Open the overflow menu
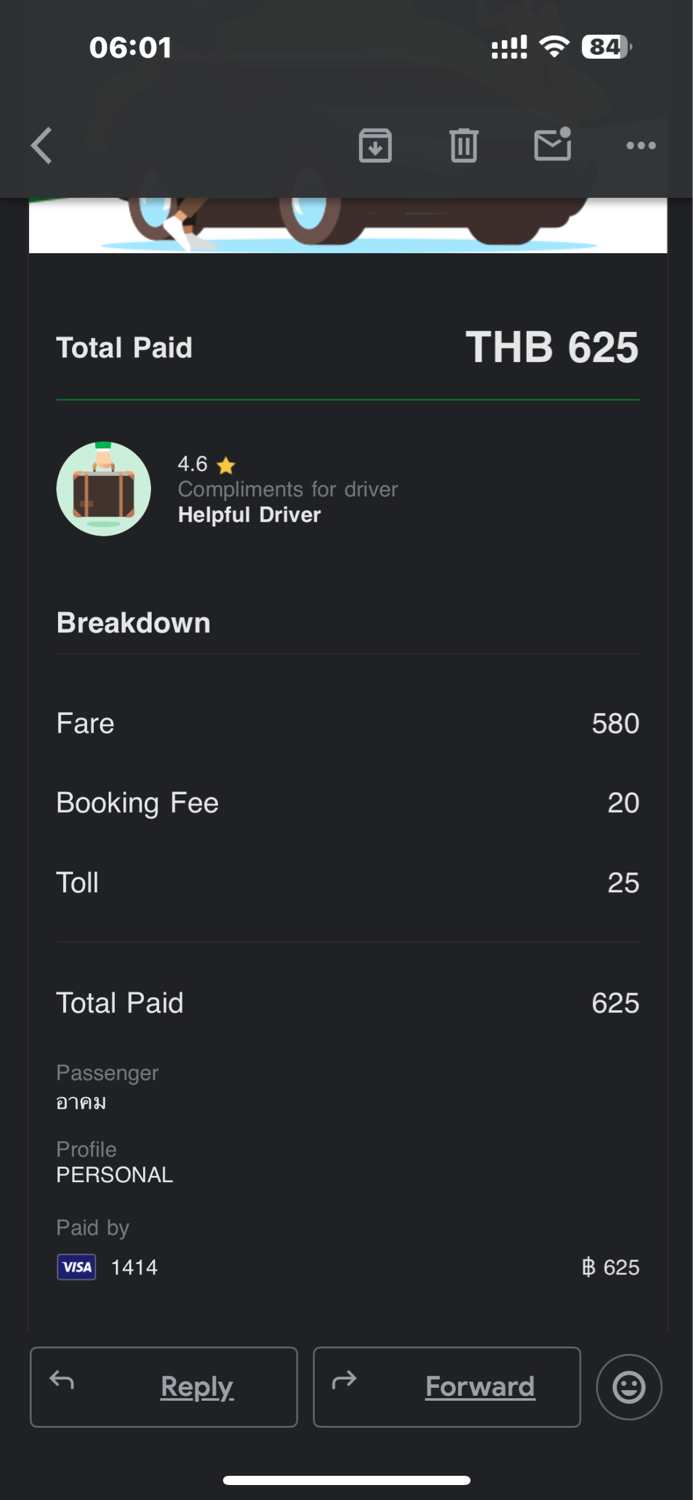Viewport: 693px width, 1500px height. click(641, 146)
